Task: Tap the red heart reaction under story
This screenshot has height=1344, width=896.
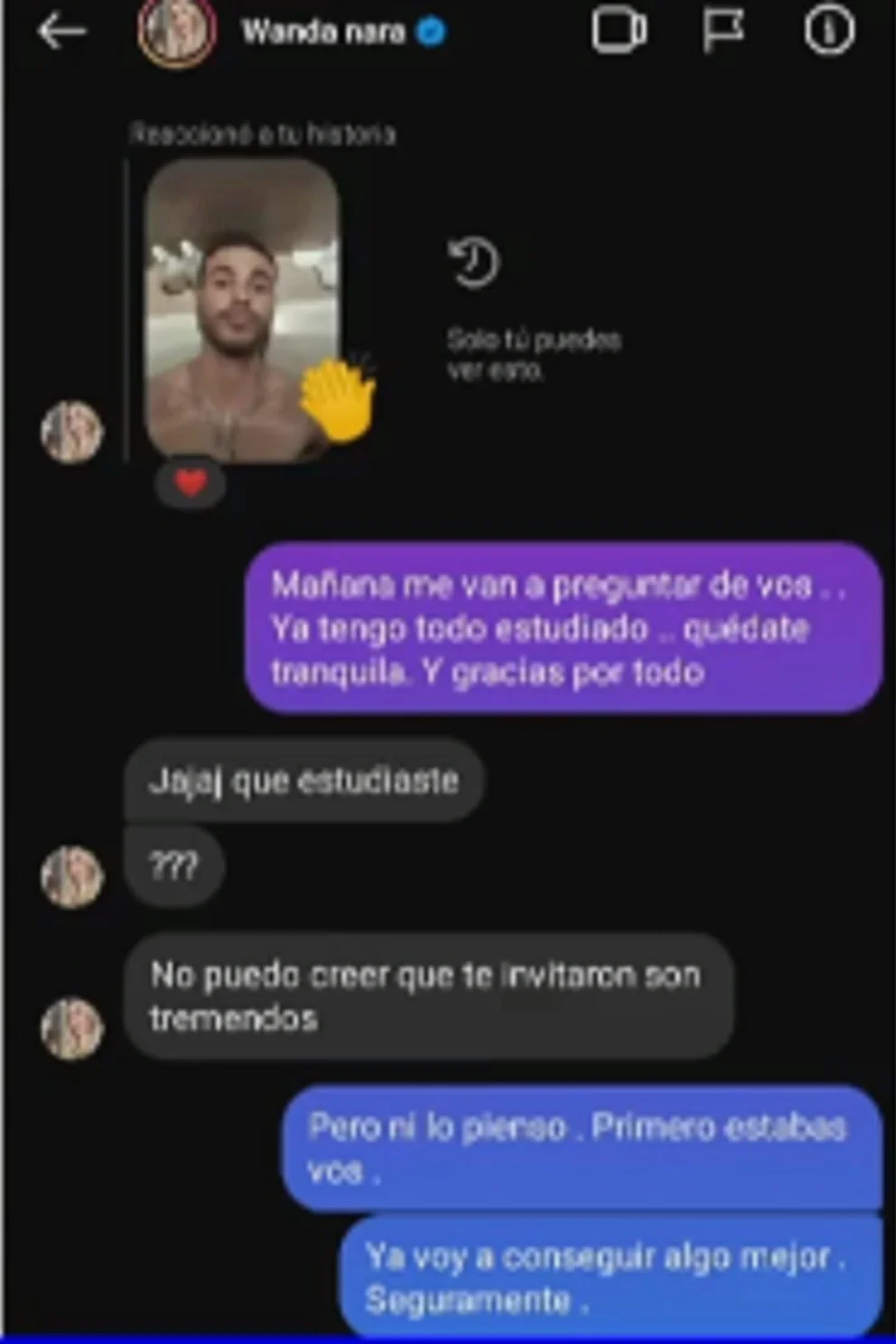Action: (190, 483)
